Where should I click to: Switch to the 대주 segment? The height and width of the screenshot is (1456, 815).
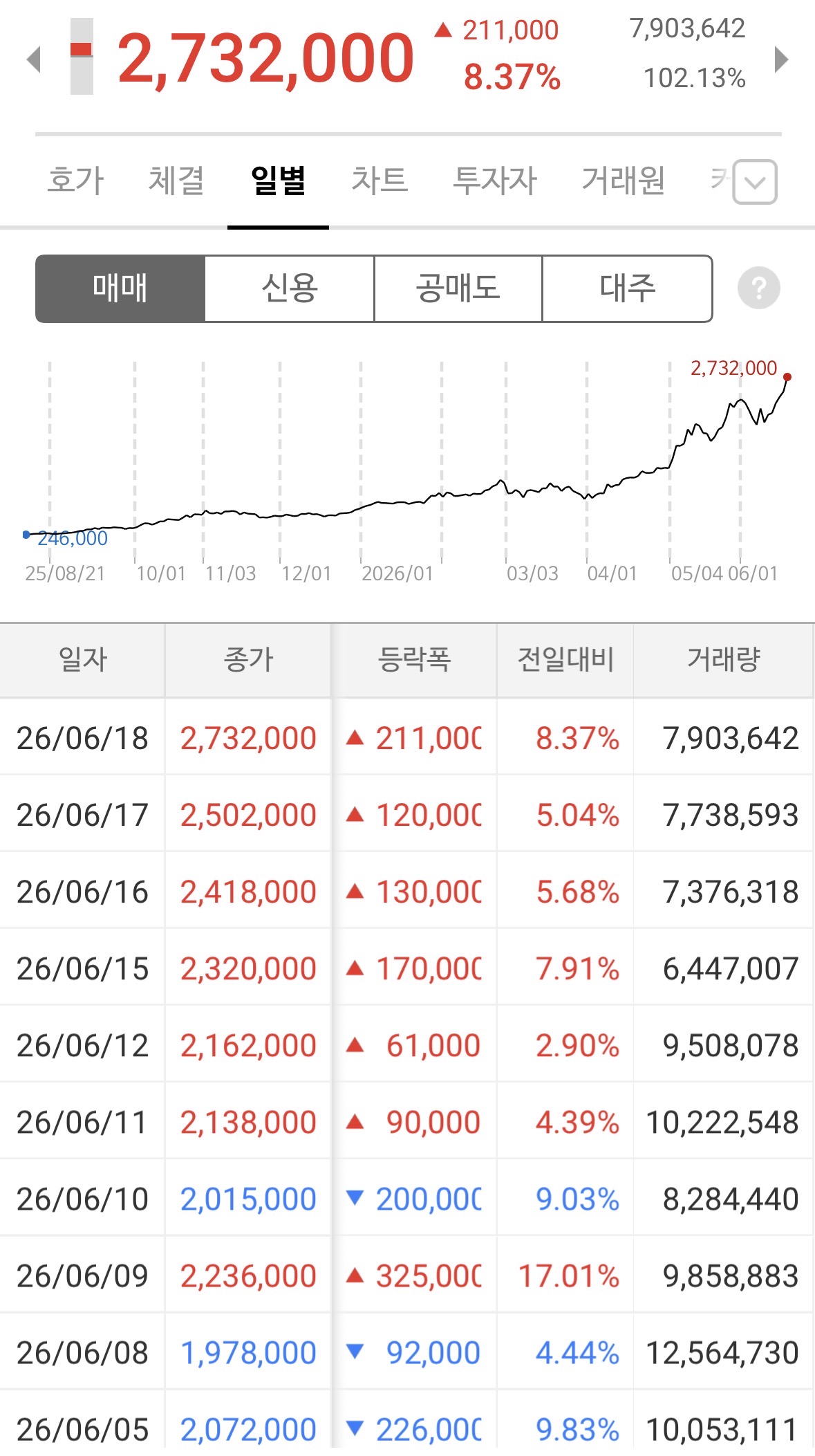tap(628, 288)
